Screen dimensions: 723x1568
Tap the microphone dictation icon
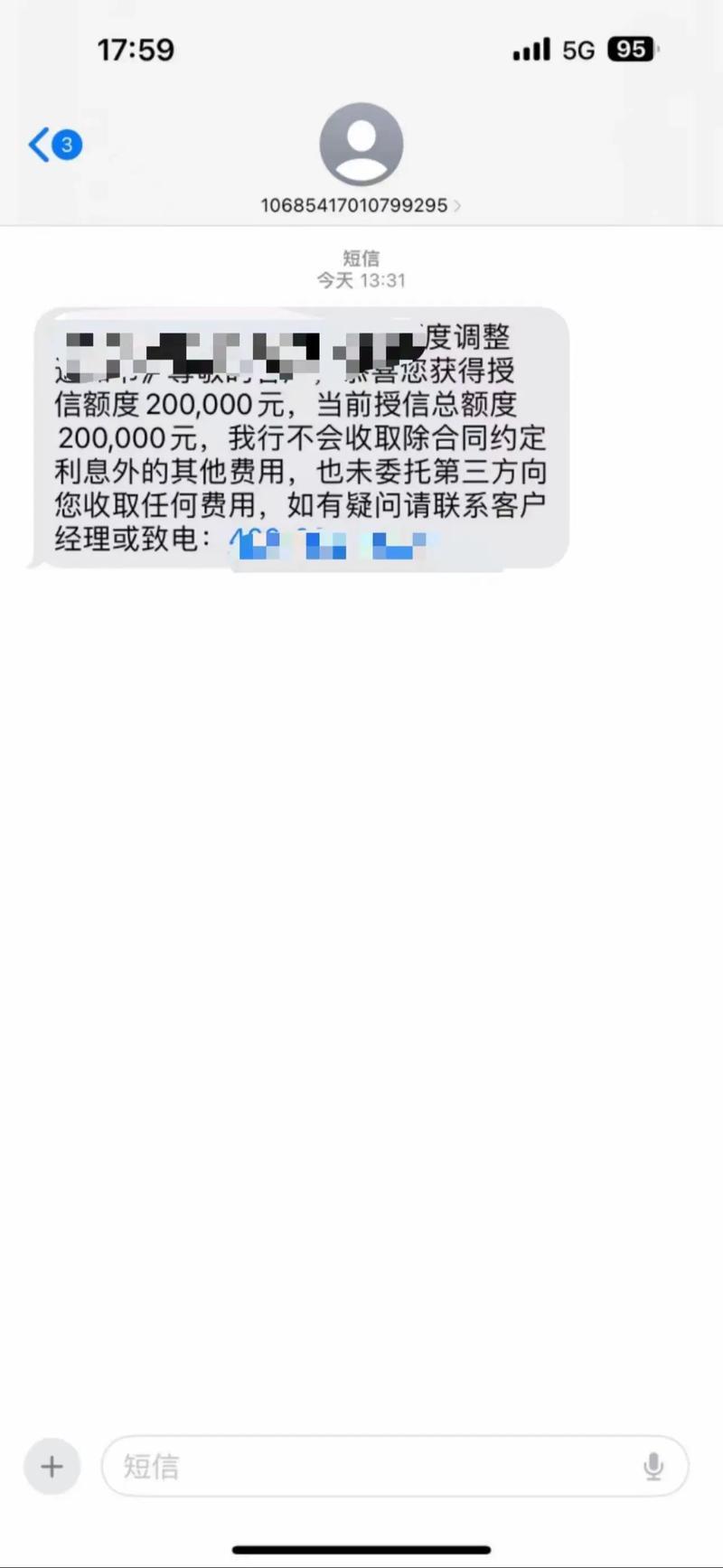(x=653, y=1467)
